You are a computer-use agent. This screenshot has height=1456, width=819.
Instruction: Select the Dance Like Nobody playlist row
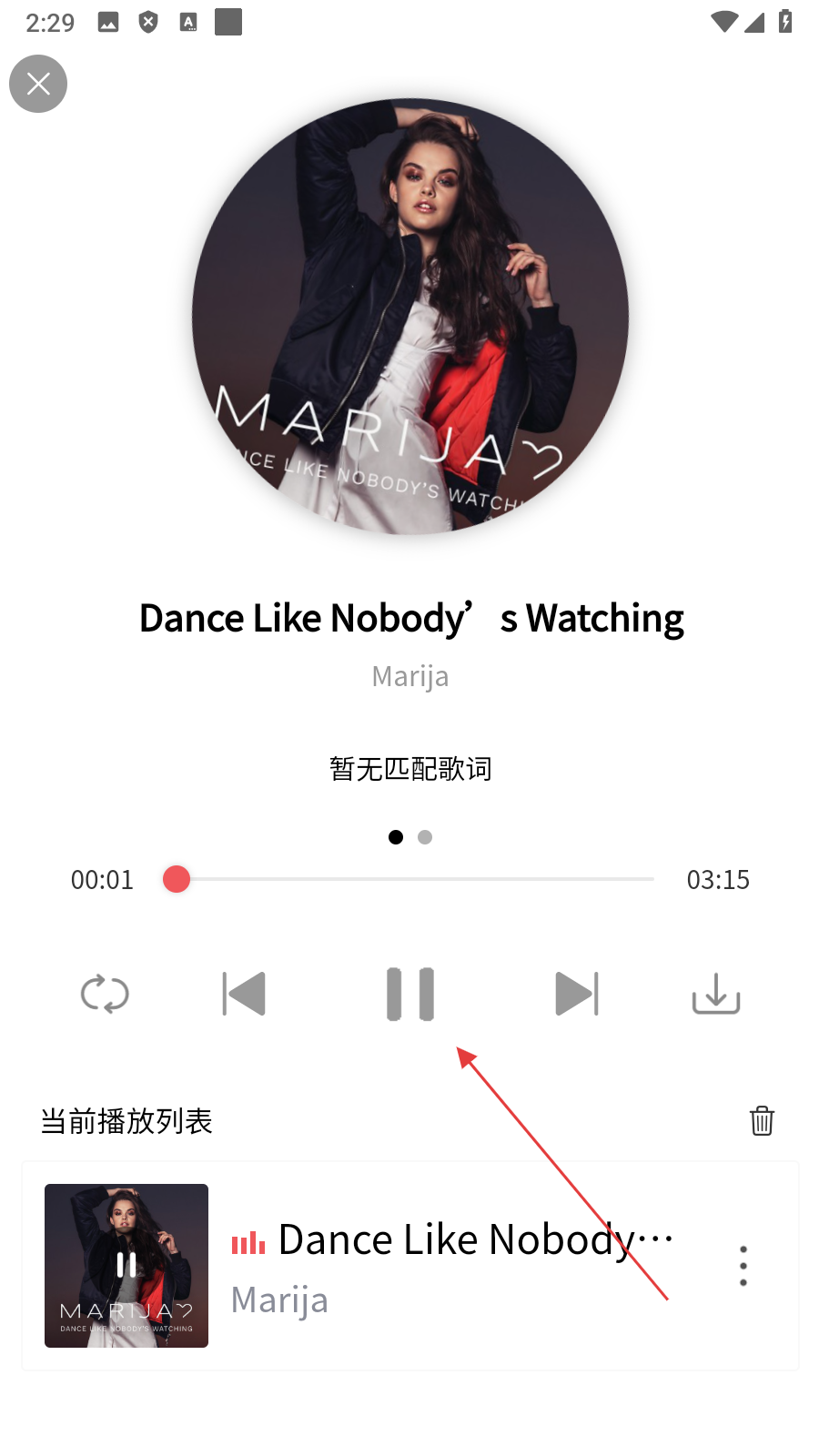pyautogui.click(x=455, y=1266)
